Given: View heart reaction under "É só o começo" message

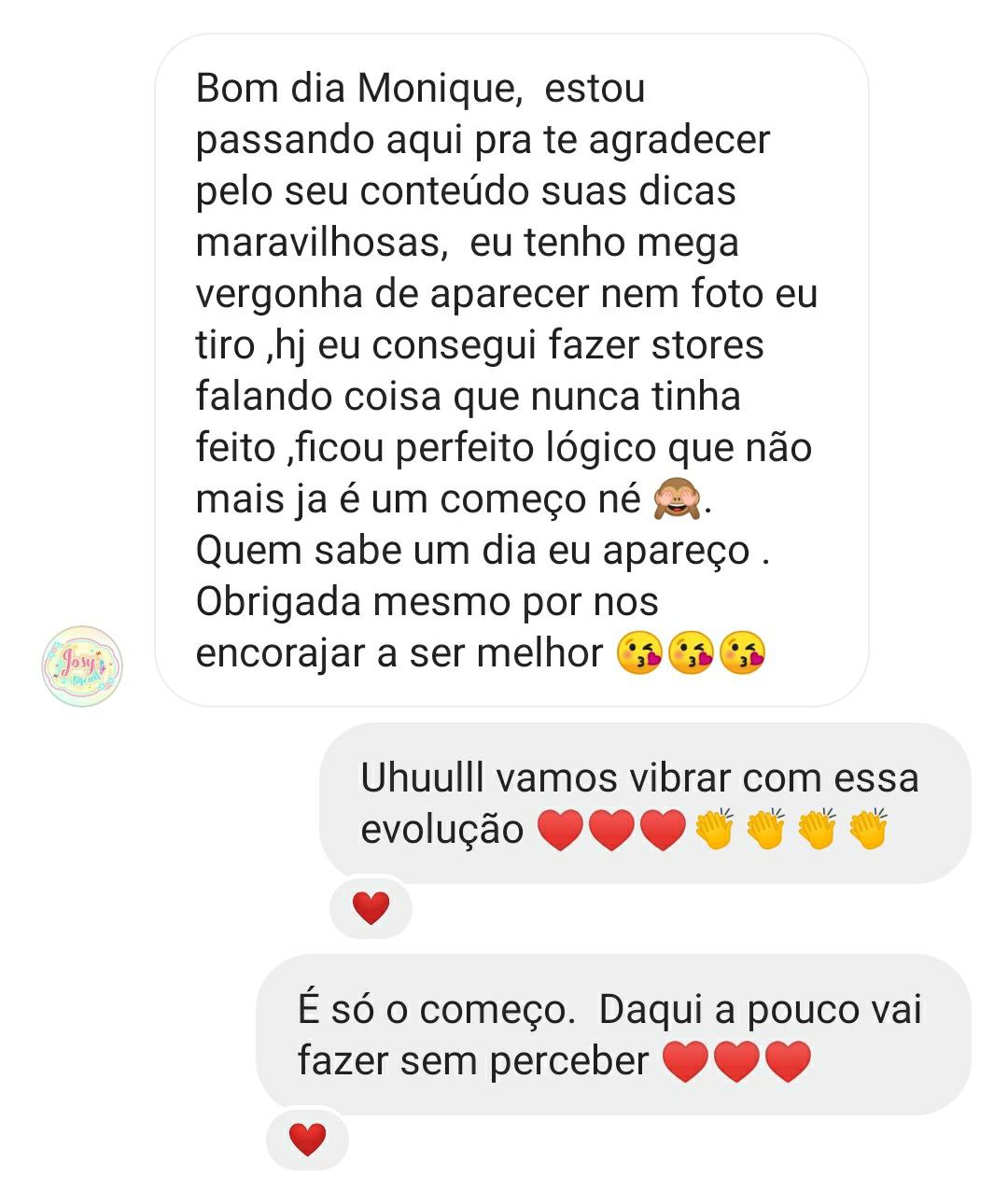Looking at the screenshot, I should coord(307,1139).
